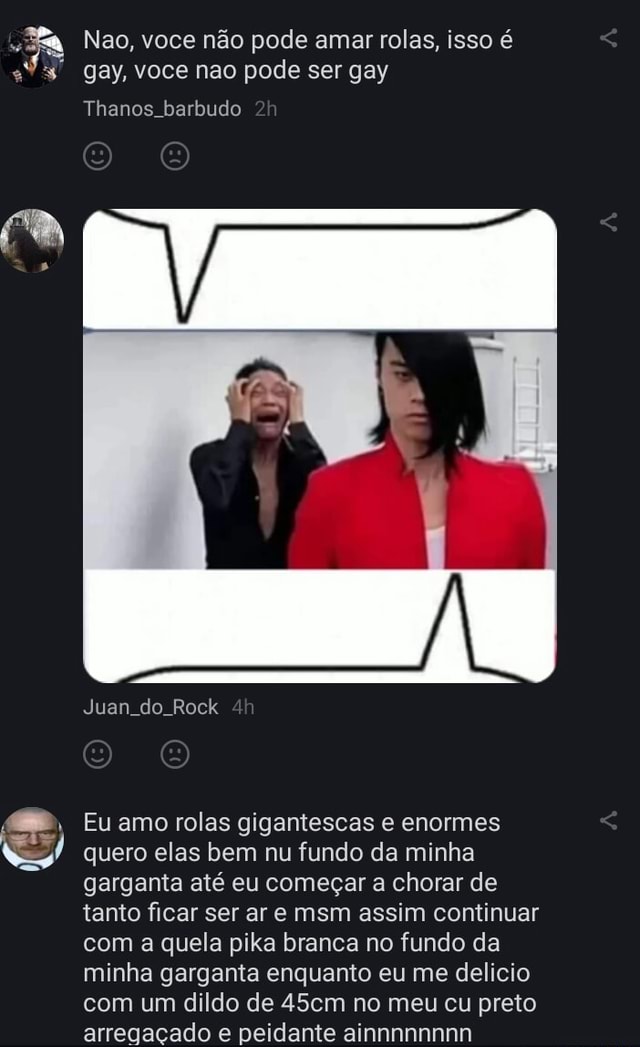React with sad face on Thanos_barbudo's comment

click(175, 156)
